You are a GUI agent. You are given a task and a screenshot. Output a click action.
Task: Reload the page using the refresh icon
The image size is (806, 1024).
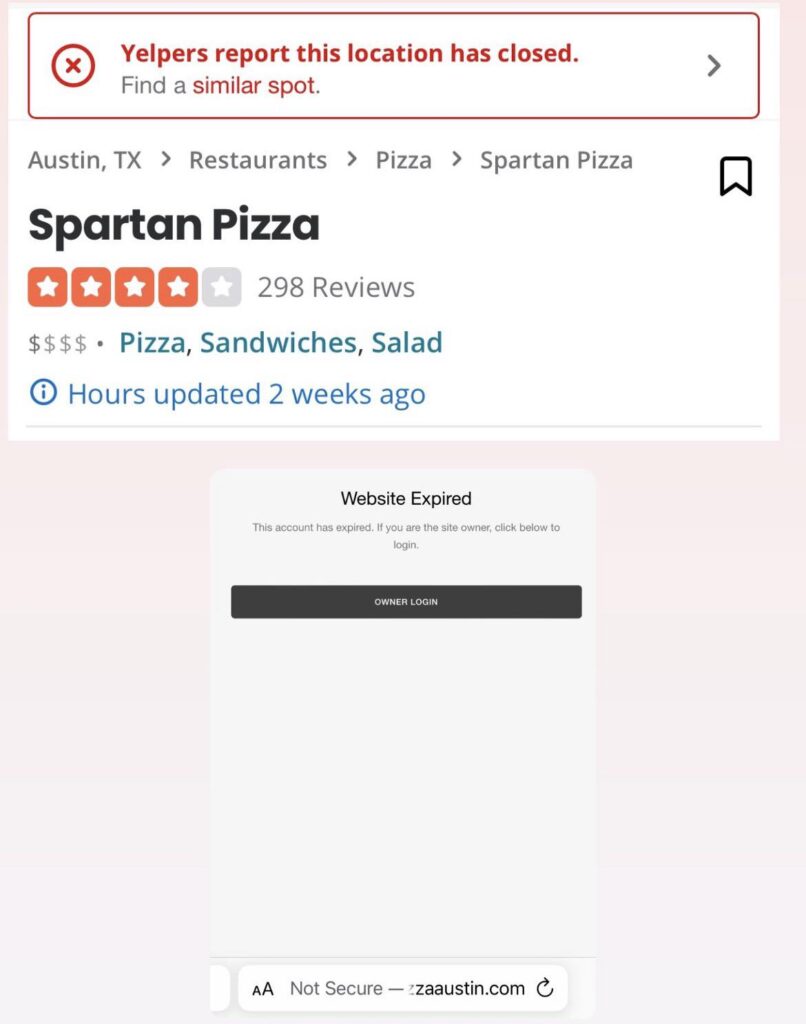tap(544, 988)
